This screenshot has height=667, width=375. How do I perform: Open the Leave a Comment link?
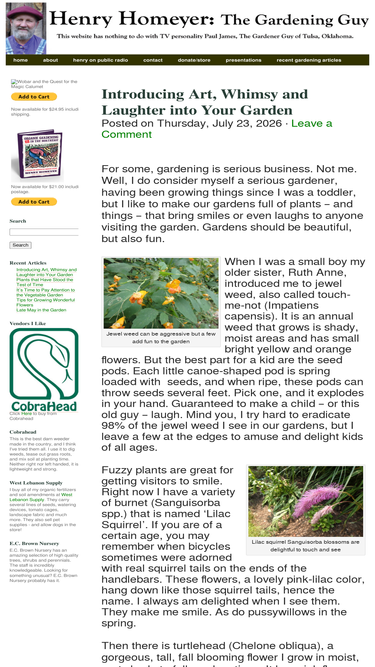[x=217, y=129]
